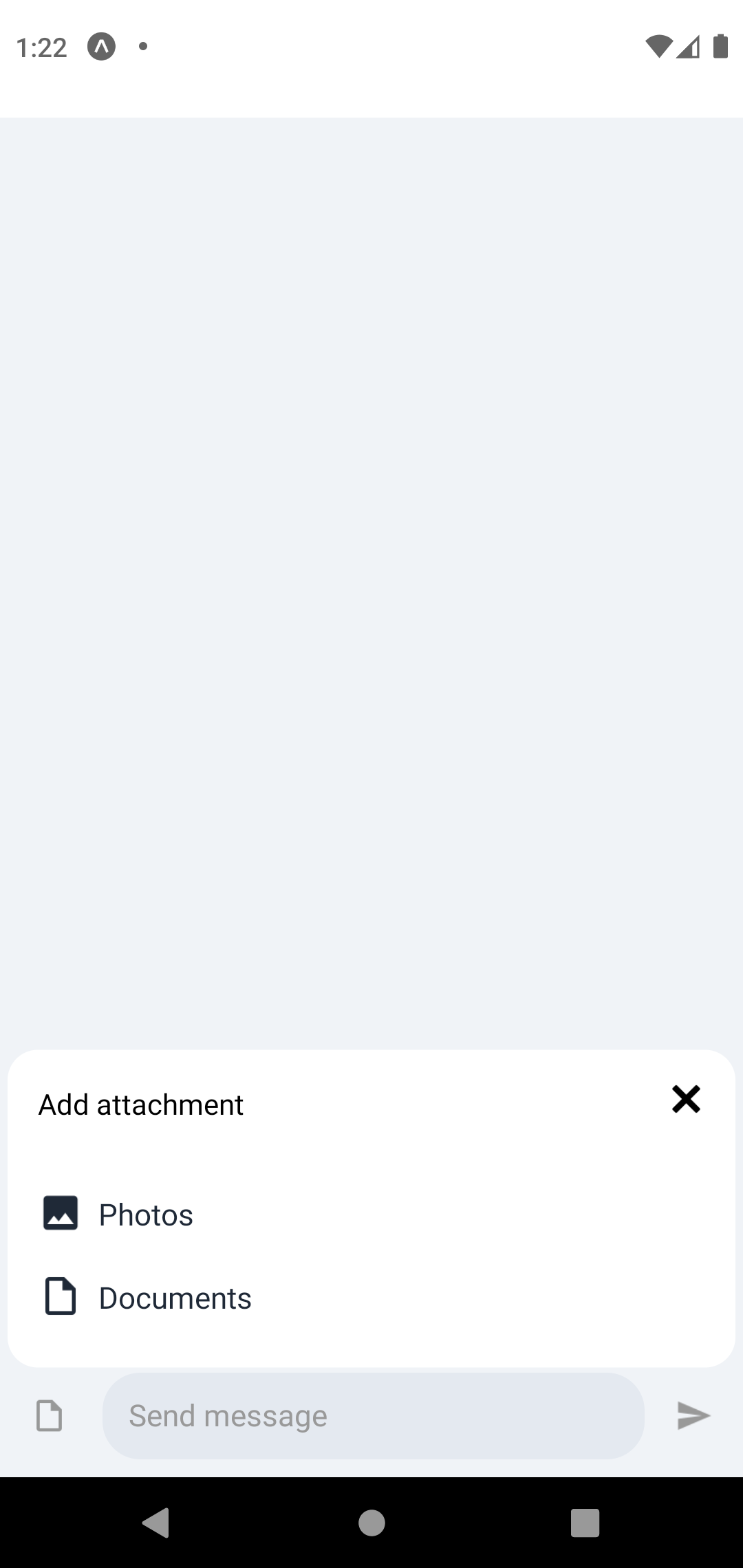Open attachments via the file icon beside message field

point(48,1415)
